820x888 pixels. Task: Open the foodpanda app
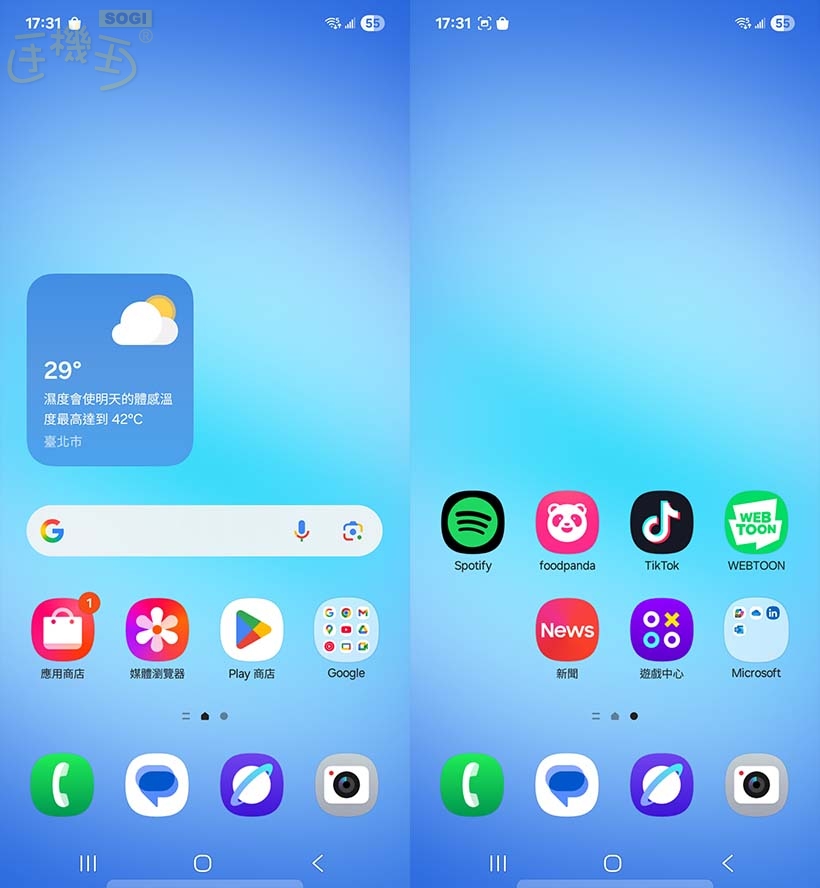(567, 522)
